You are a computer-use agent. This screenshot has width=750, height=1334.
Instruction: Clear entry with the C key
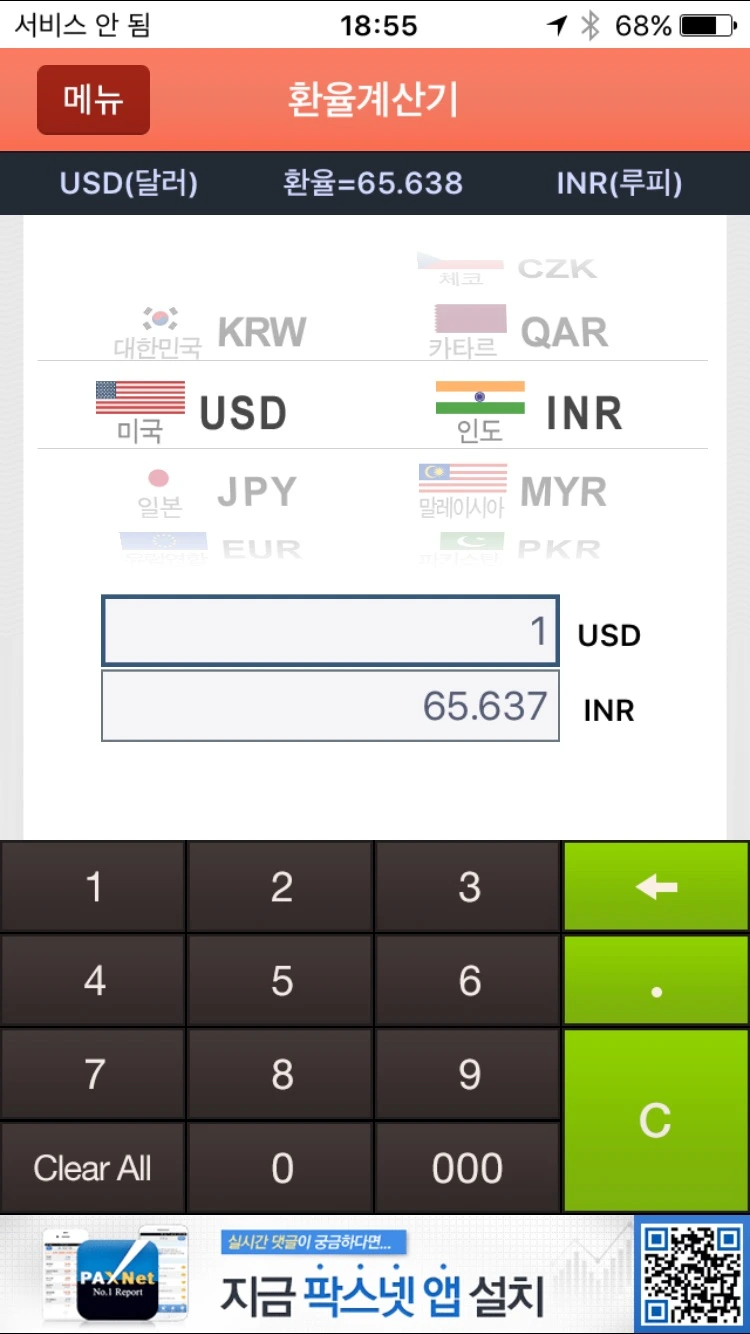[x=656, y=1121]
